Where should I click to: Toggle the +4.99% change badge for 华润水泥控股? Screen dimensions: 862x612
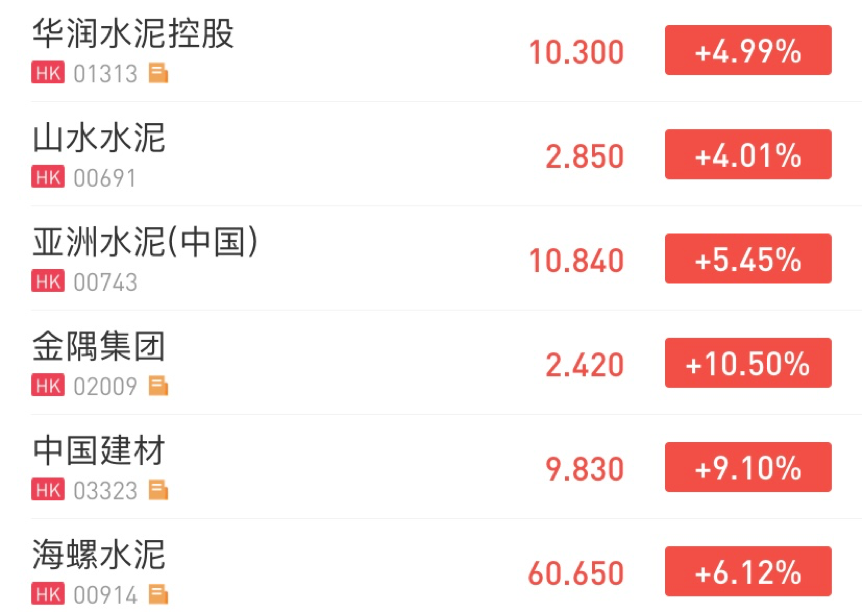[x=747, y=50]
